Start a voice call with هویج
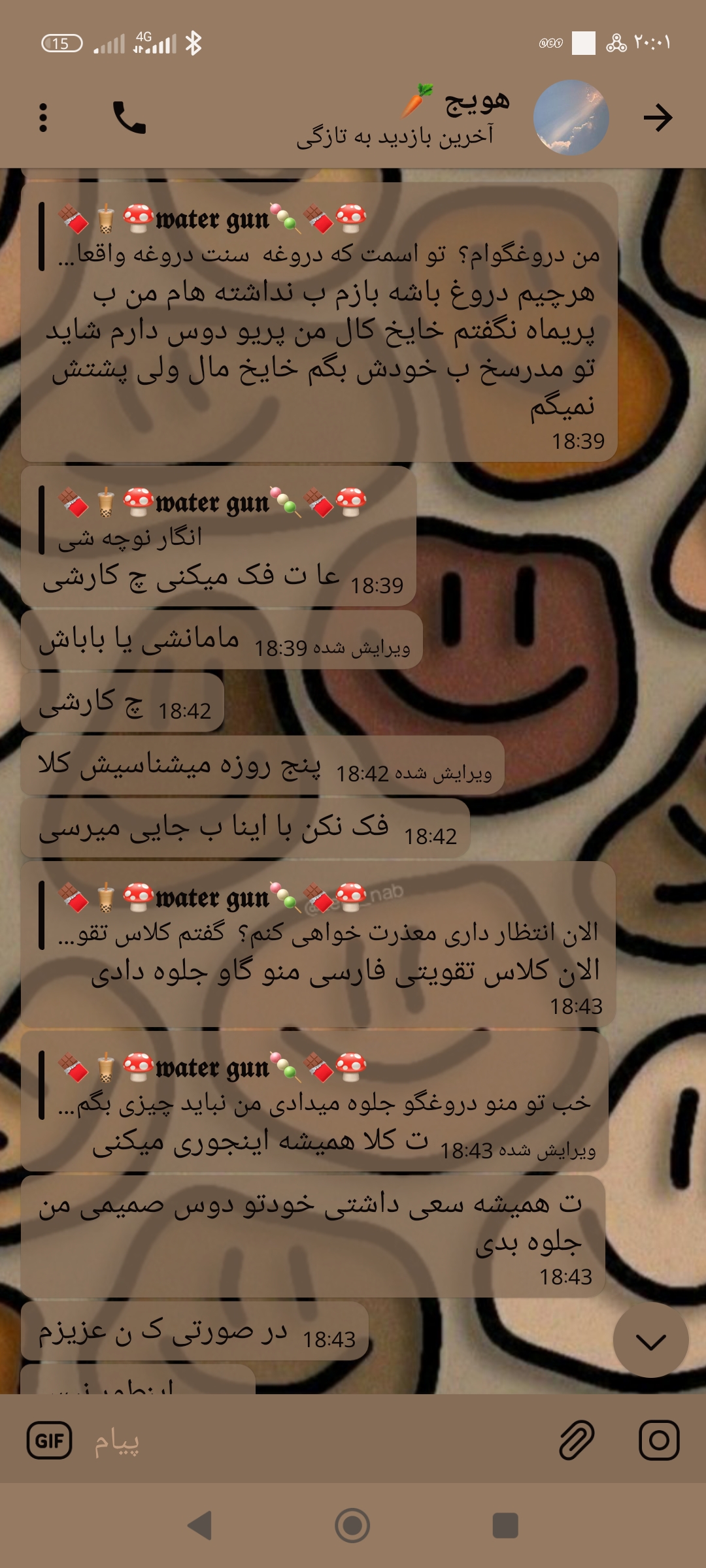This screenshot has height=1568, width=706. (x=129, y=118)
